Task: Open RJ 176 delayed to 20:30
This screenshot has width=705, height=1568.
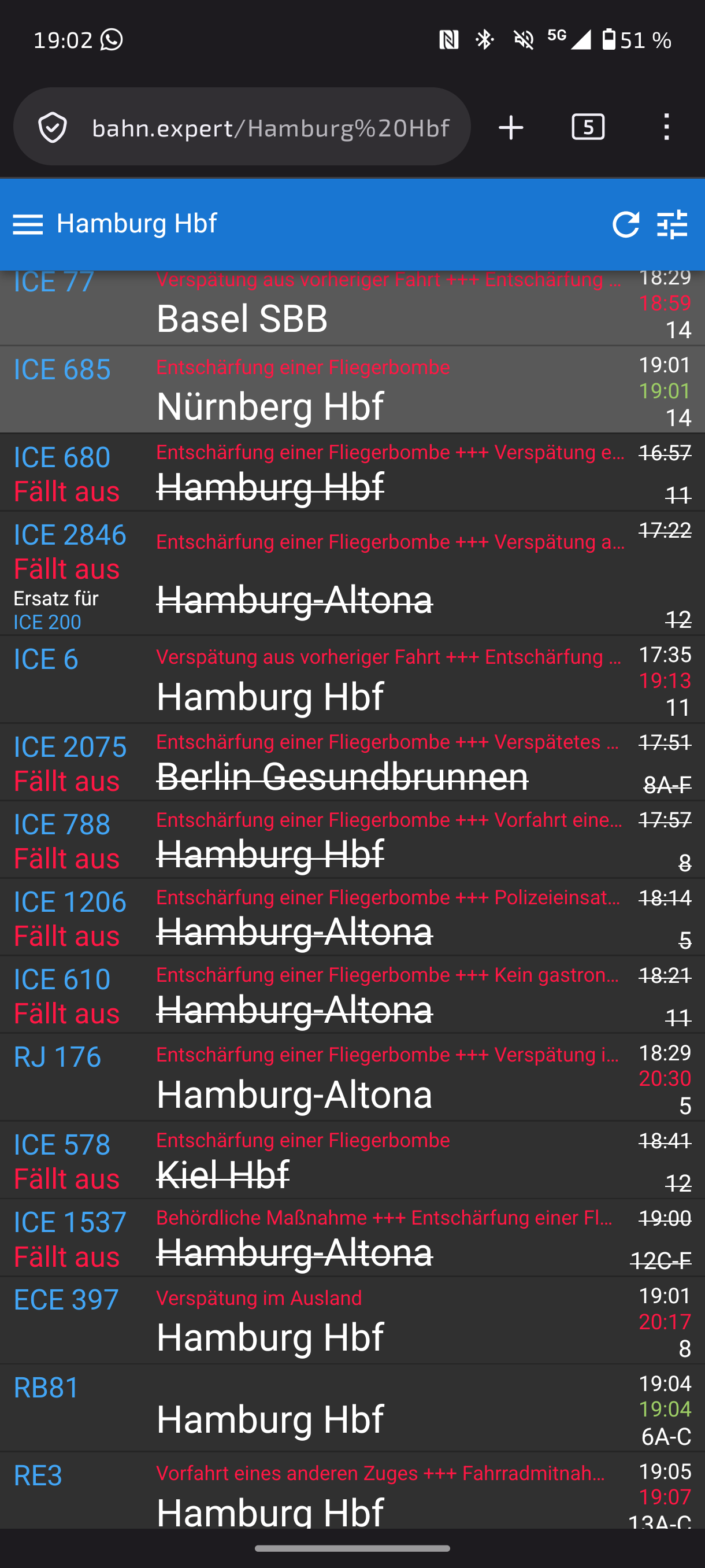Action: (352, 1077)
